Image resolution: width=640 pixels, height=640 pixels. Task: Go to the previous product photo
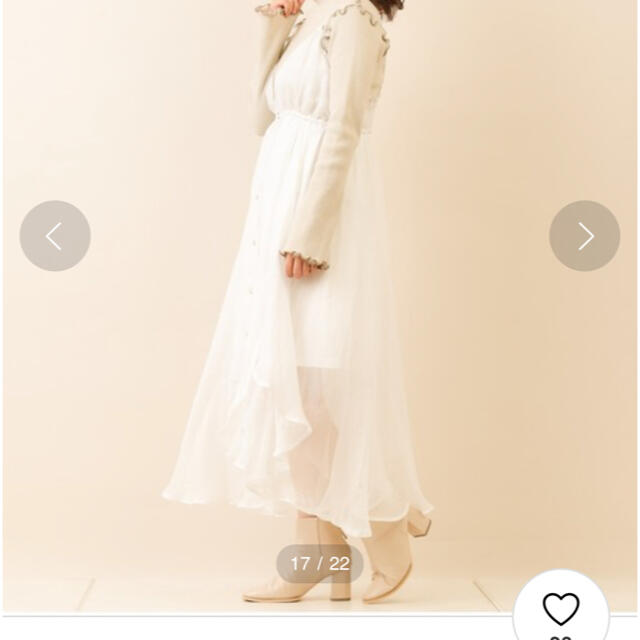[x=55, y=236]
